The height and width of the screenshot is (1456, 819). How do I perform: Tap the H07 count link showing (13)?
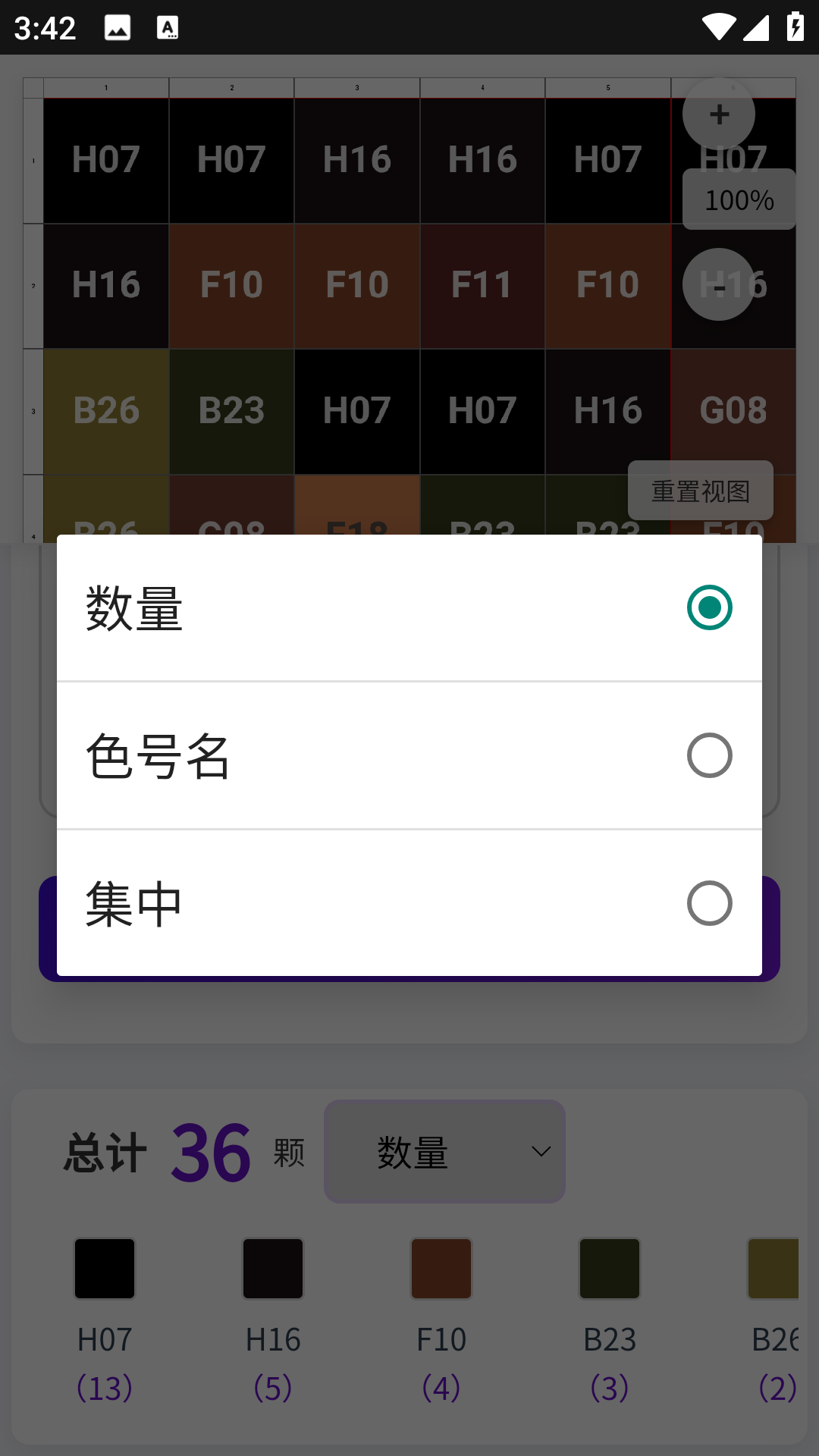(x=104, y=1388)
